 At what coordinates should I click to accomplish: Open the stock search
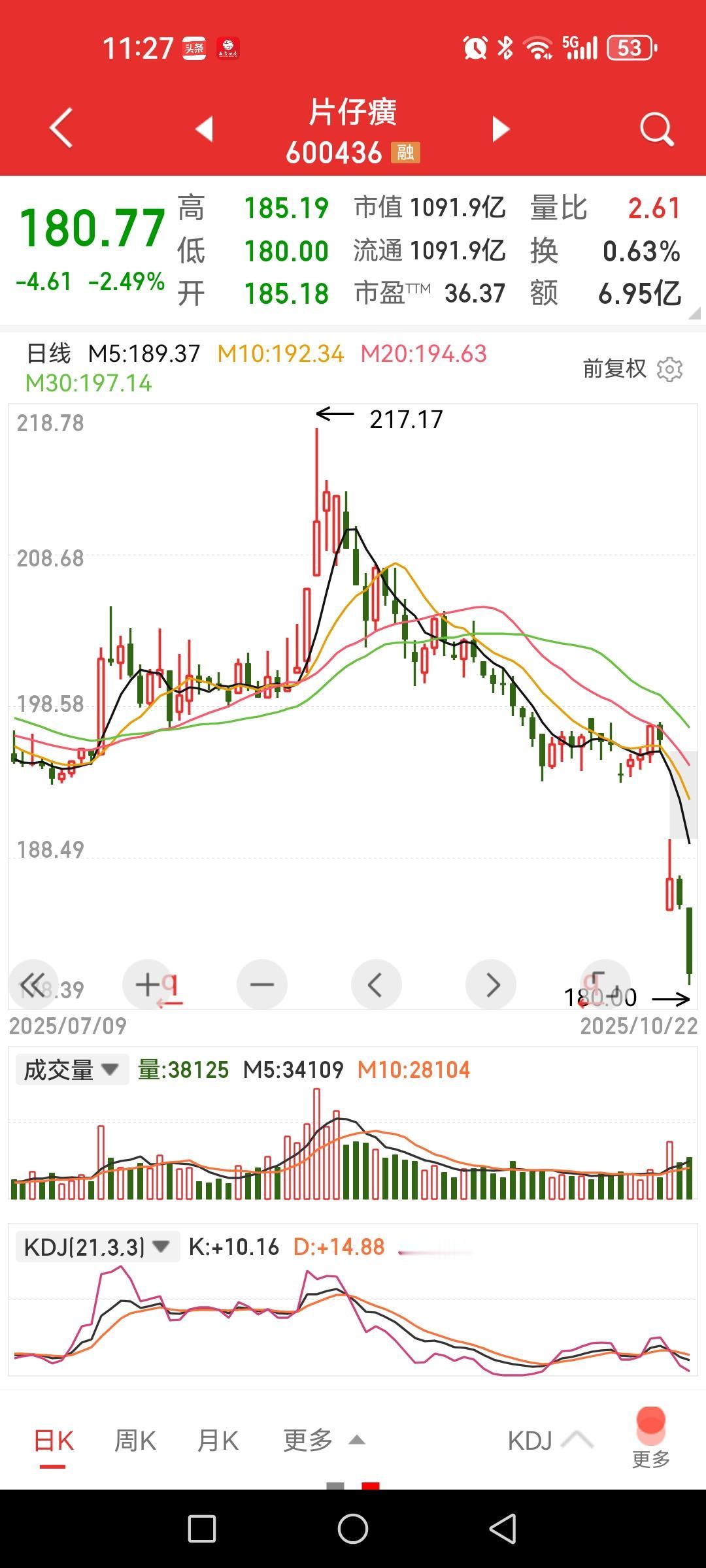(x=656, y=129)
